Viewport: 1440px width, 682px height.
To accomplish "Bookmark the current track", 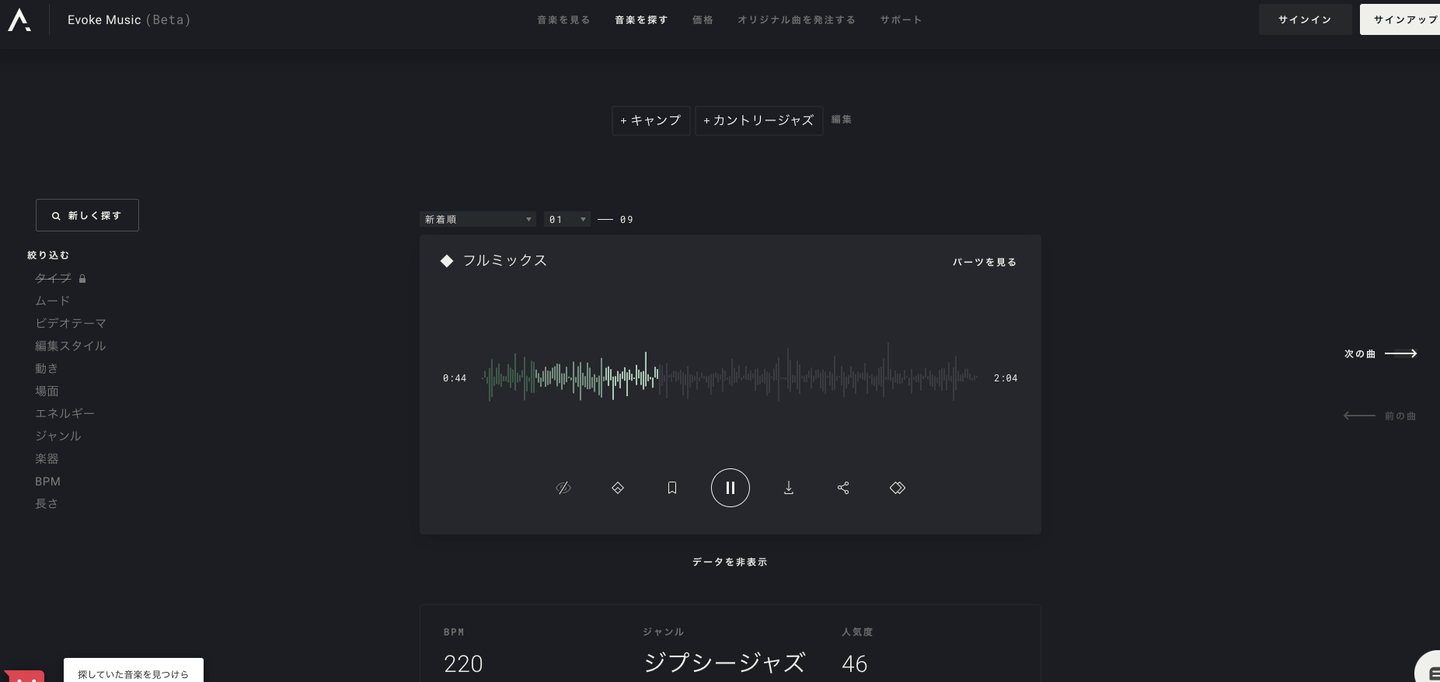I will [672, 488].
